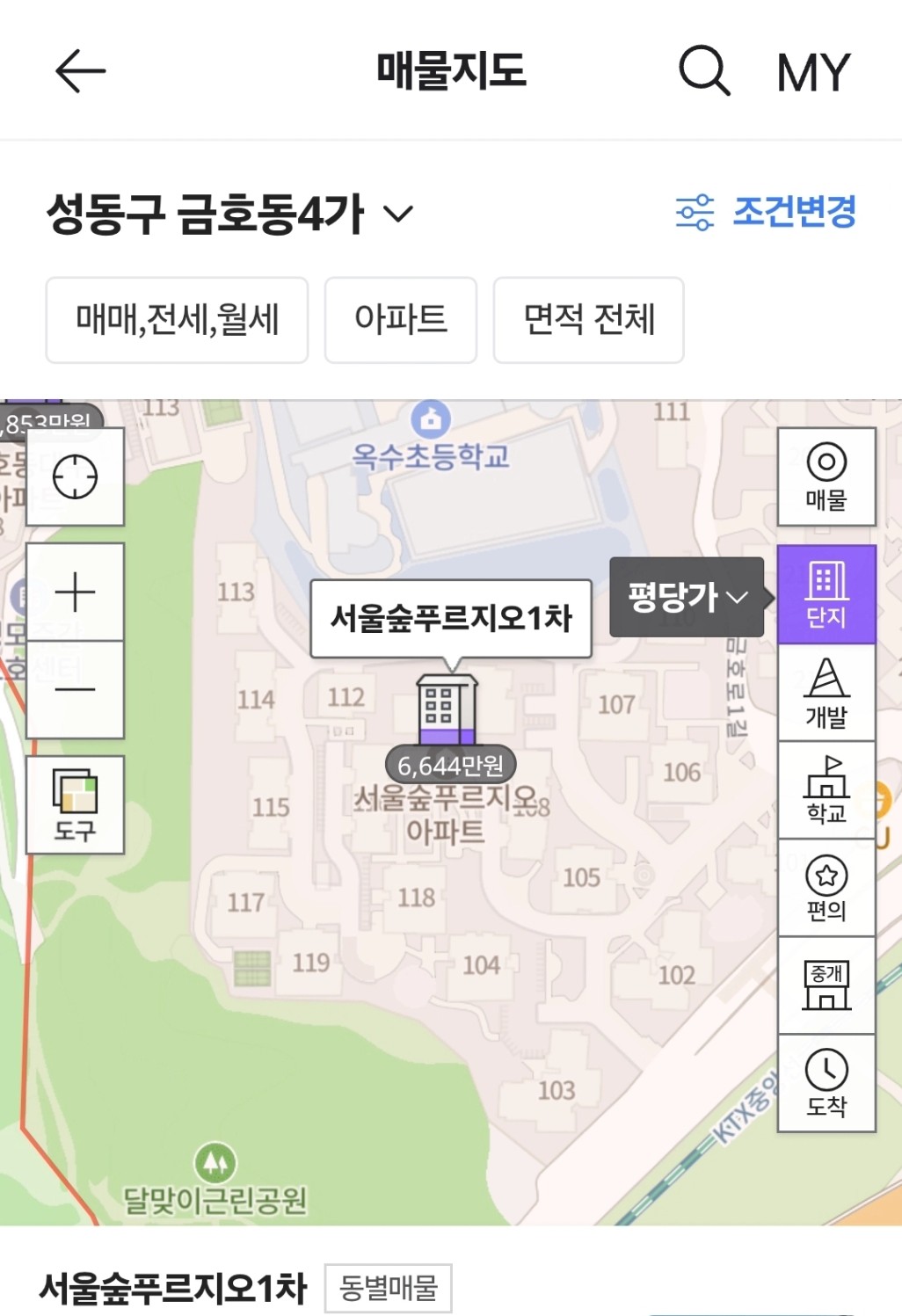
Task: Expand the 평당가 dropdown
Action: [x=687, y=597]
